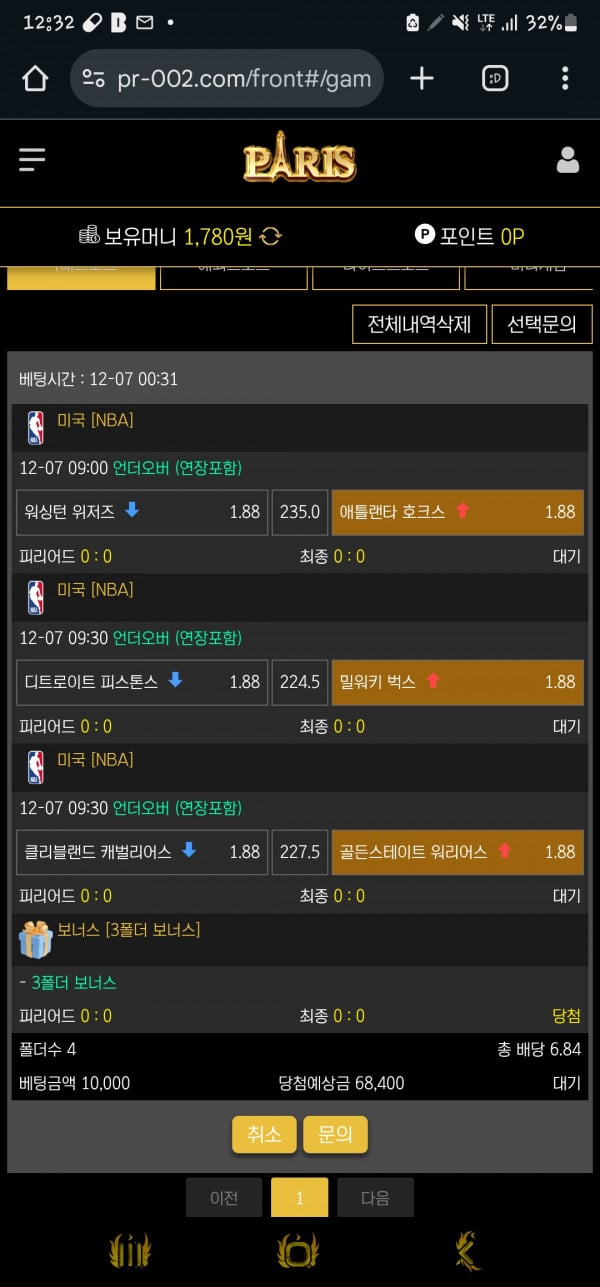The width and height of the screenshot is (600, 1287).
Task: Tap the 선택문의 button
Action: pos(541,324)
